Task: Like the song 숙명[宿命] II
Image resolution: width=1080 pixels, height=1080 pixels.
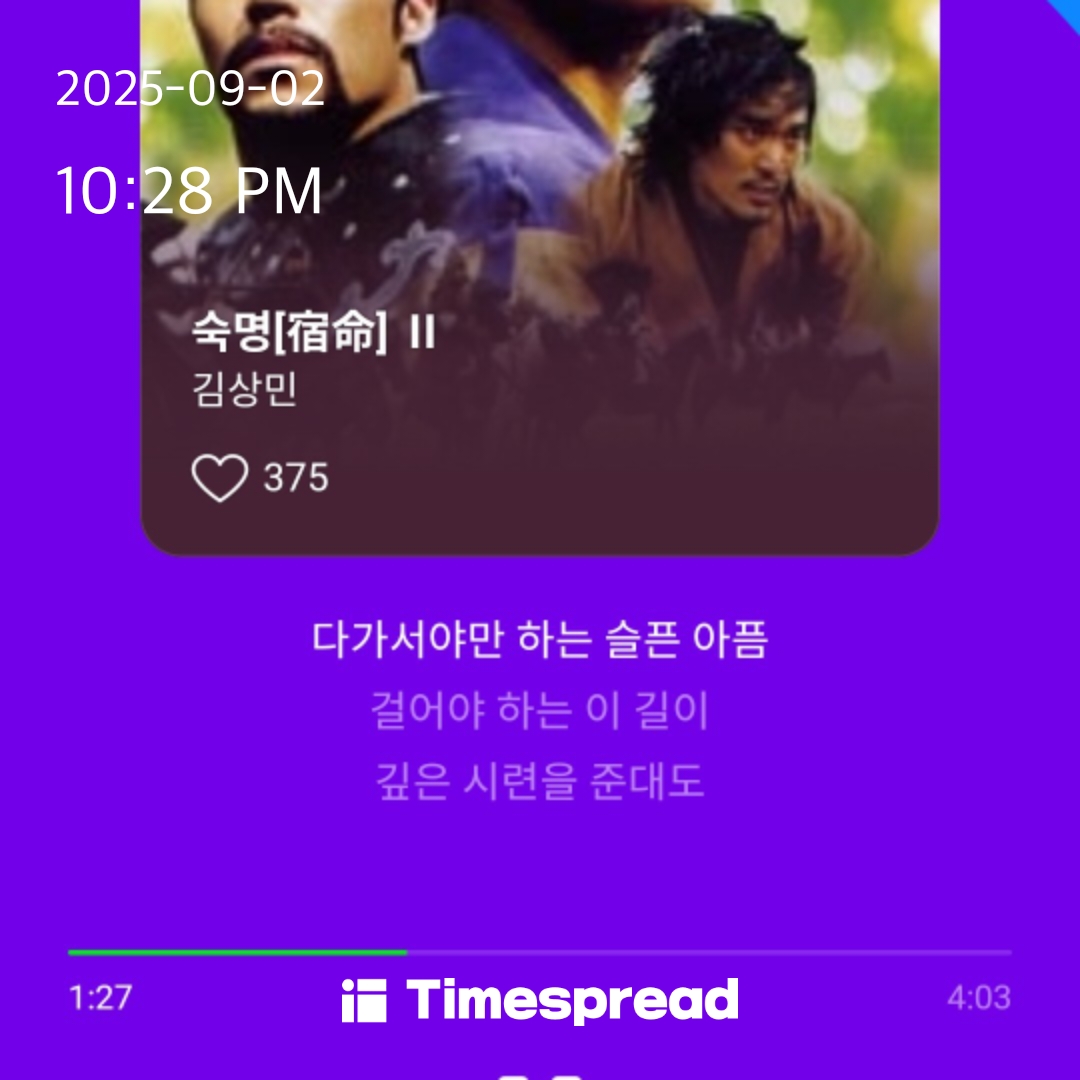Action: (220, 478)
